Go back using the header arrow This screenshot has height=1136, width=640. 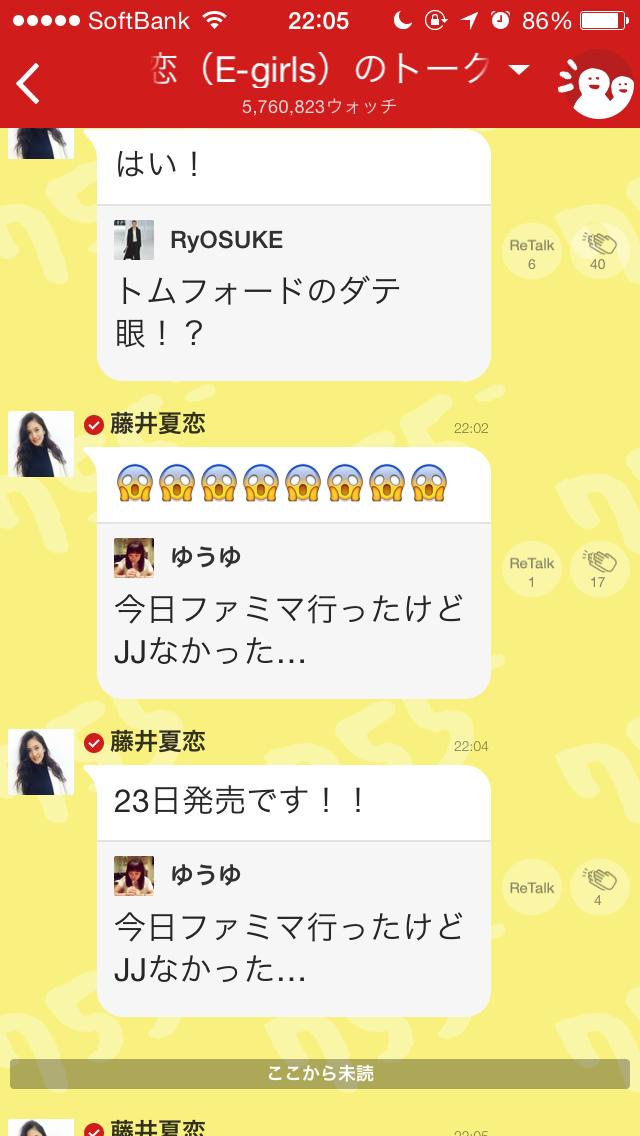[x=29, y=83]
